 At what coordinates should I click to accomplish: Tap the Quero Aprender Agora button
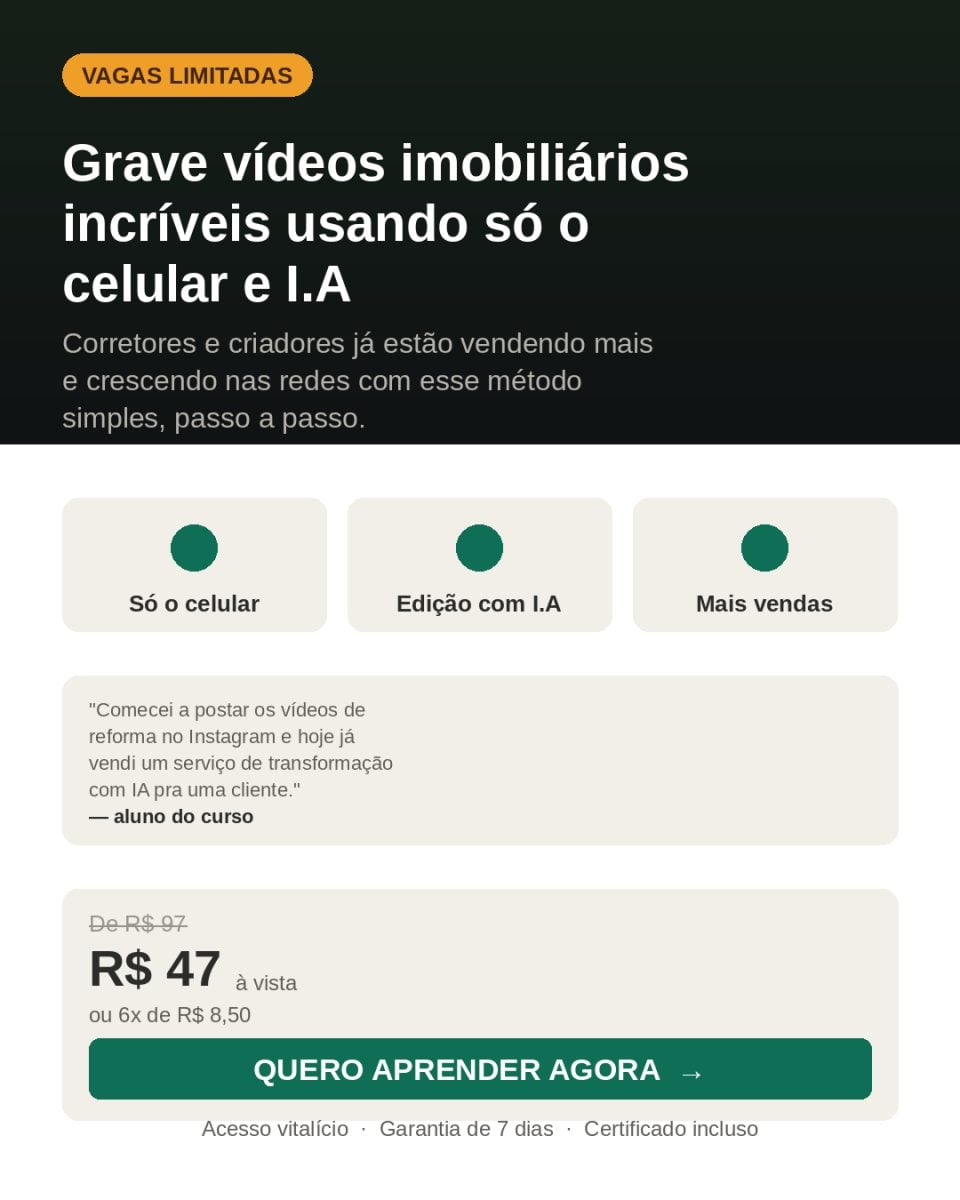coord(480,1069)
